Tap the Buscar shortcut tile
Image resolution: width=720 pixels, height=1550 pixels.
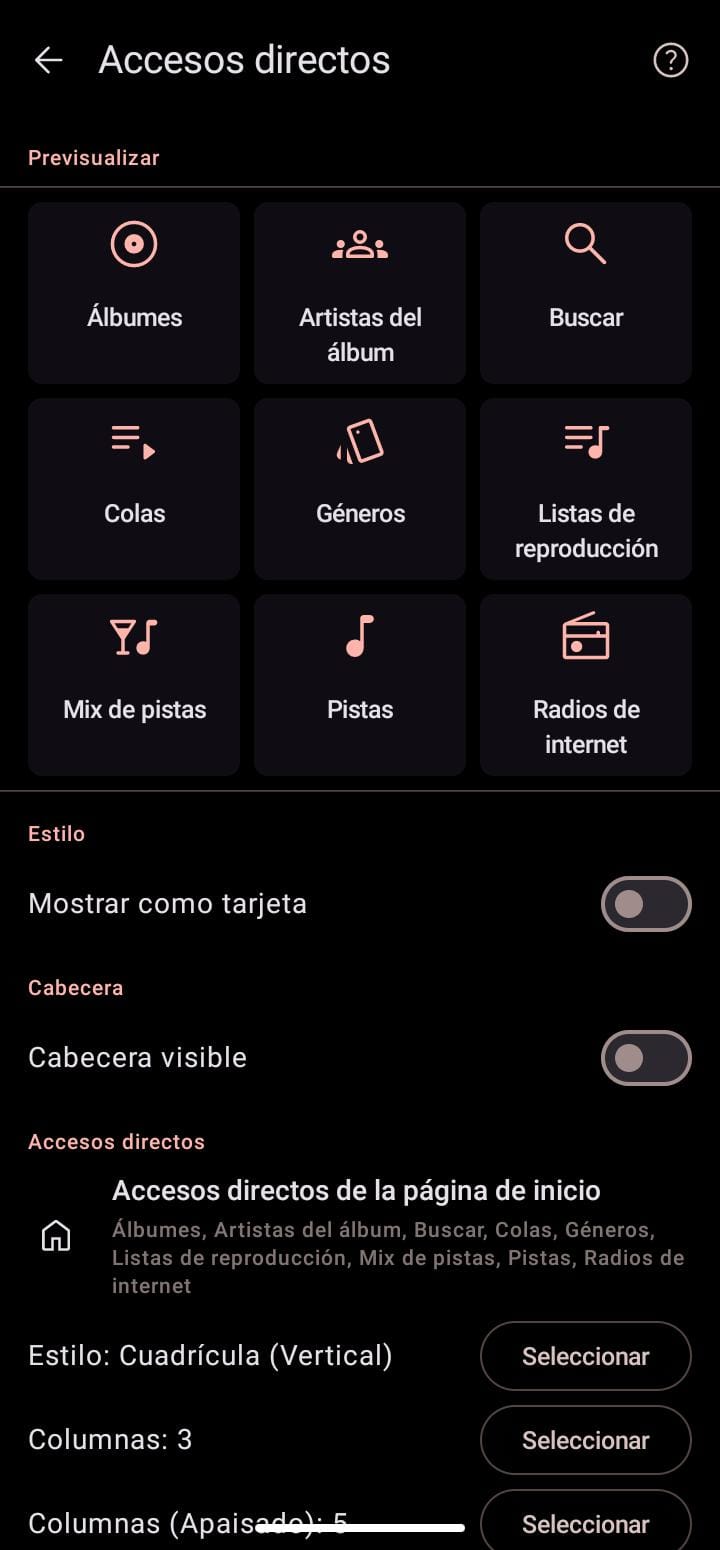click(x=586, y=293)
